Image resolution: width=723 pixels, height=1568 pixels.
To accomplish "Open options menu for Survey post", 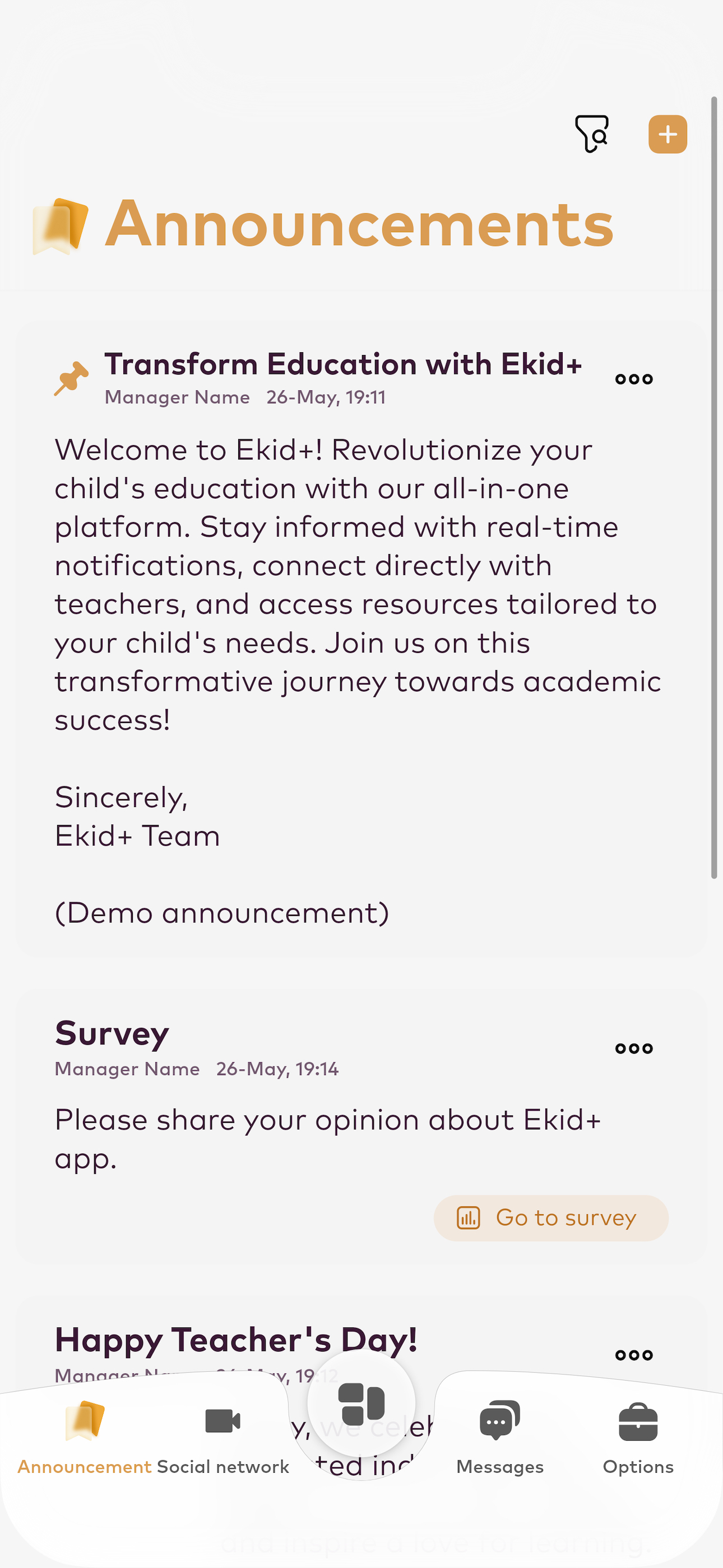I will pyautogui.click(x=633, y=1048).
